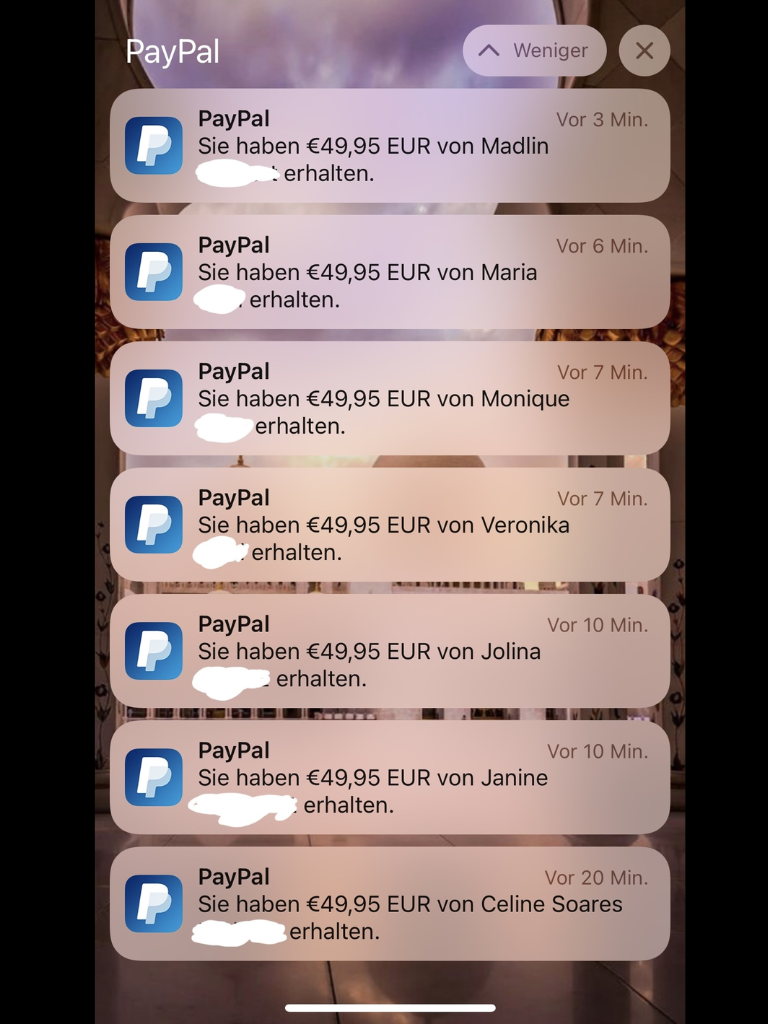Collapse the stack with the Weniger button
This screenshot has height=1024, width=768.
[x=534, y=51]
